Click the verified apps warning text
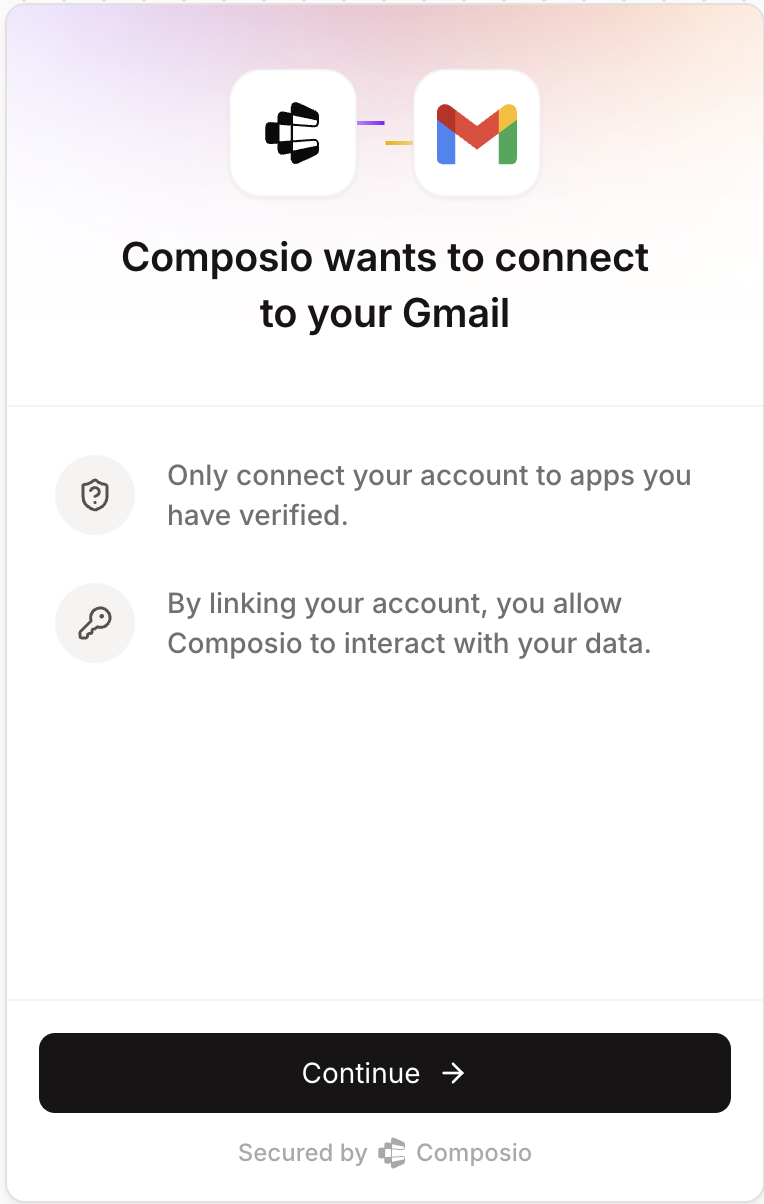Screen dimensions: 764x1204 [429, 495]
